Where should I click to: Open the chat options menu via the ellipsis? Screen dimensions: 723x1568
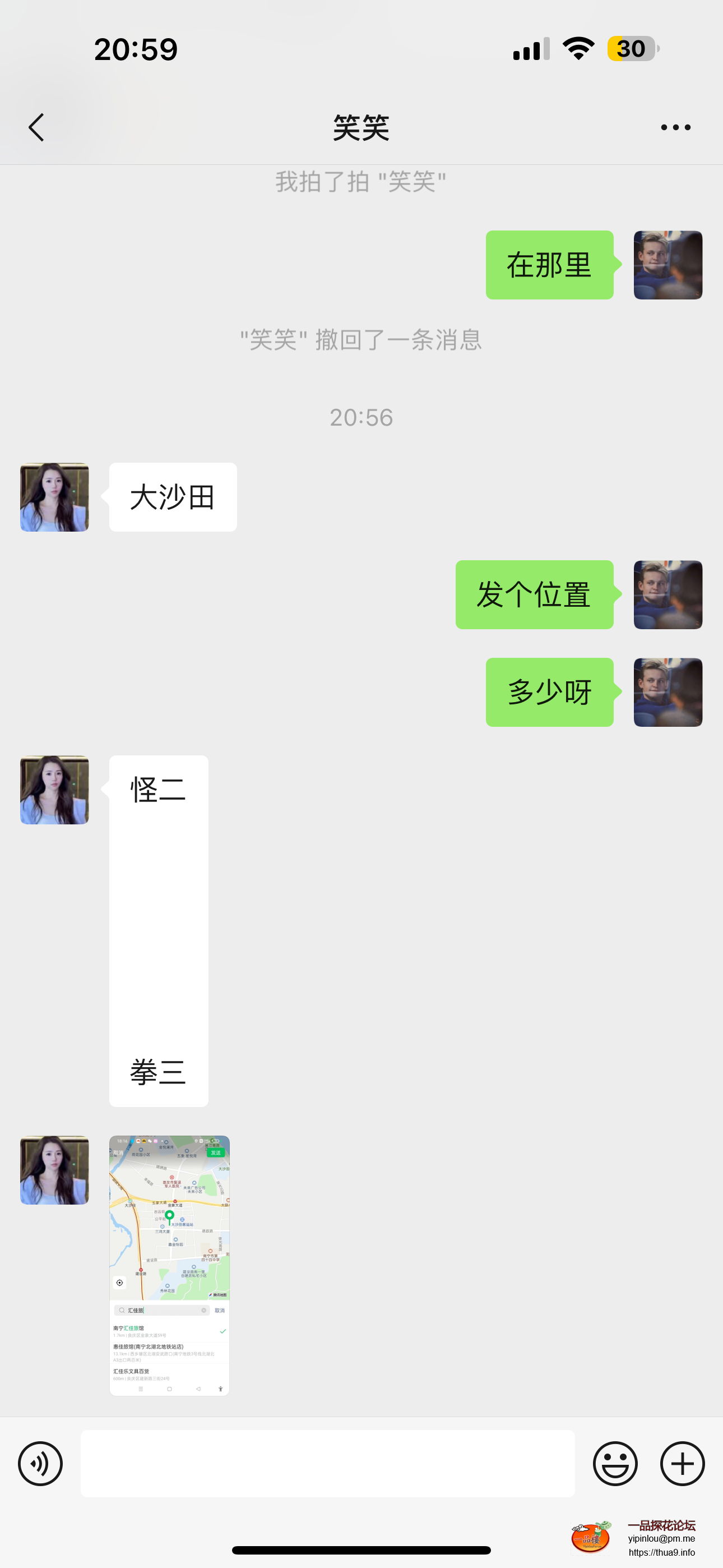676,127
